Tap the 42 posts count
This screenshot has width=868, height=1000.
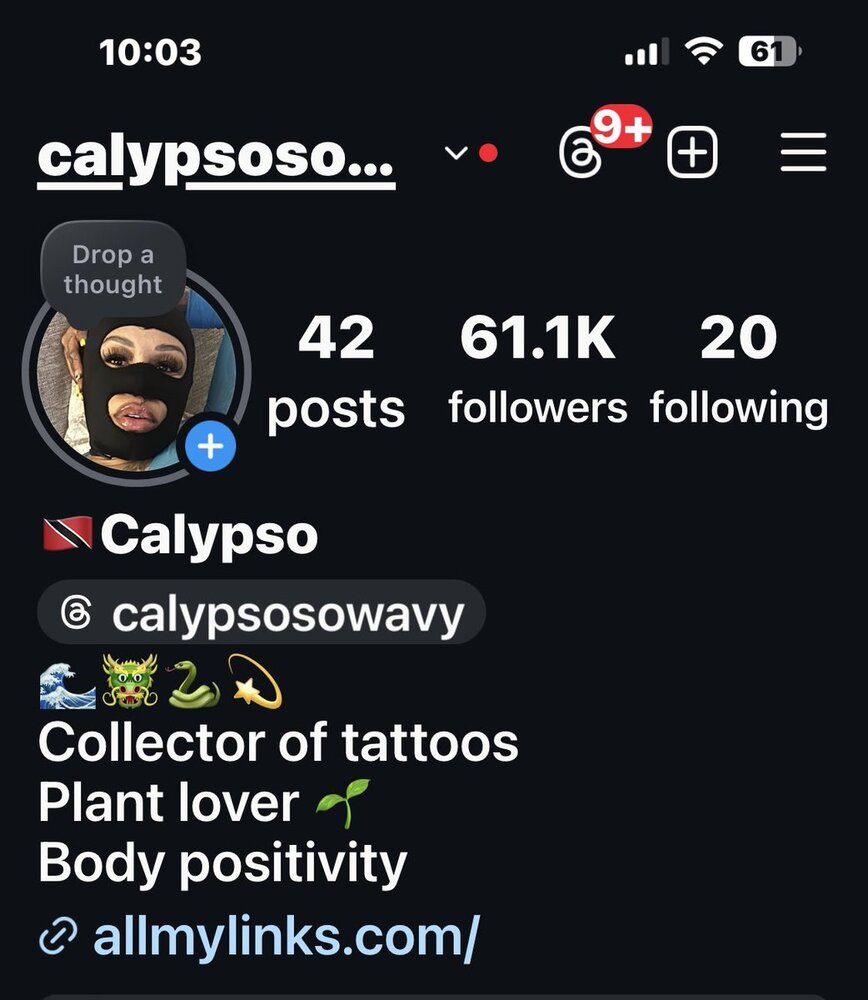(336, 372)
